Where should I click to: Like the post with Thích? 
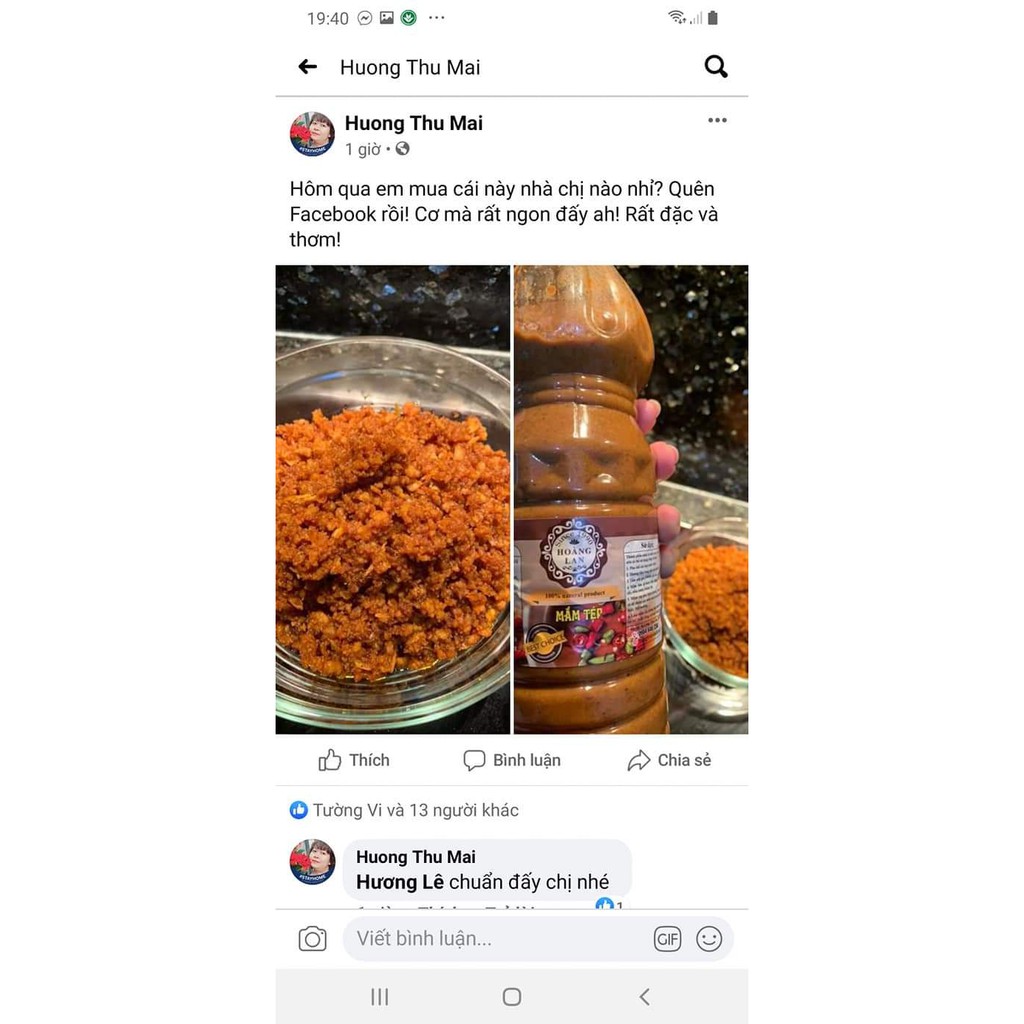[x=354, y=761]
